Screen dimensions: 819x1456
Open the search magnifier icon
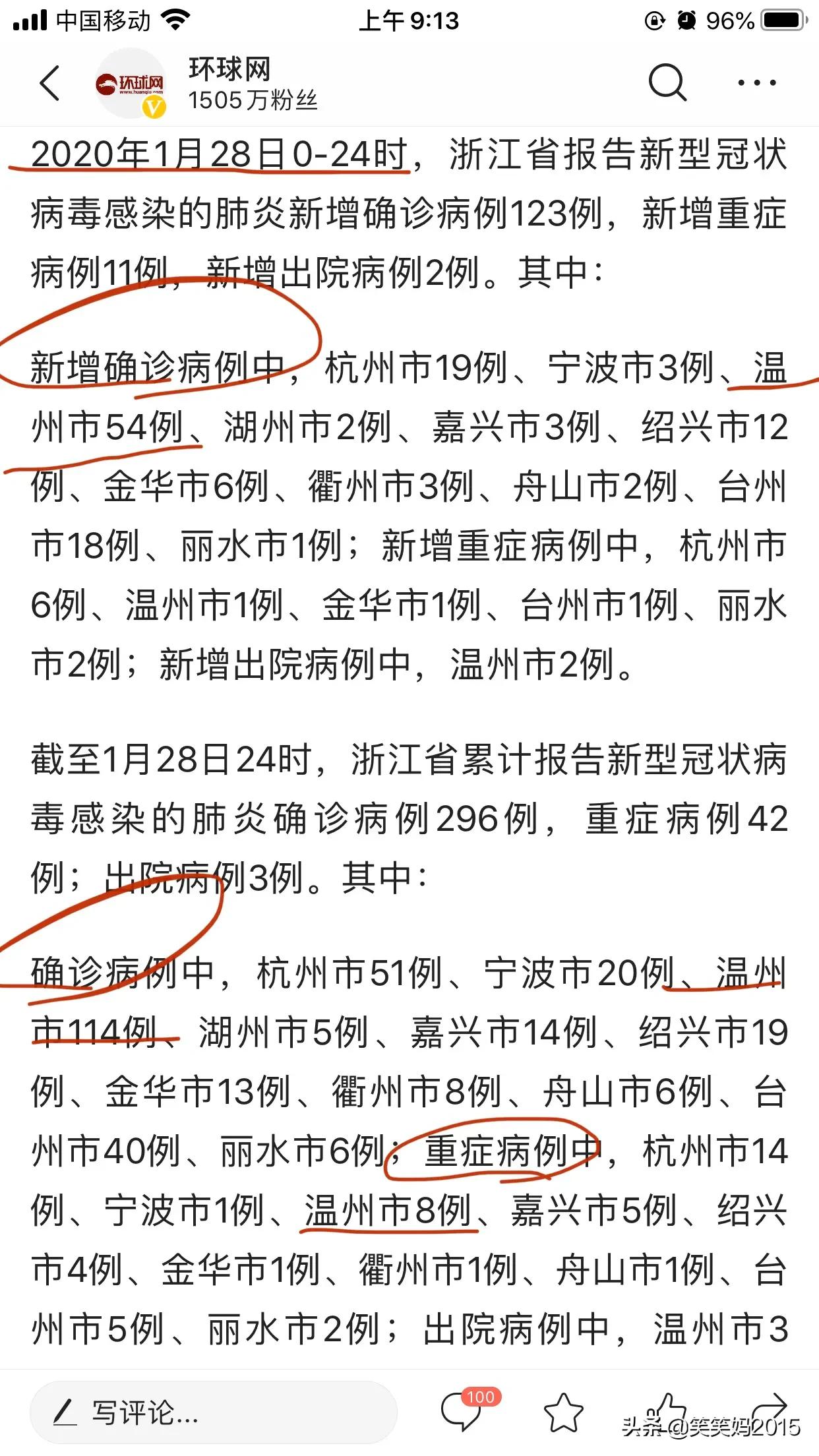667,83
